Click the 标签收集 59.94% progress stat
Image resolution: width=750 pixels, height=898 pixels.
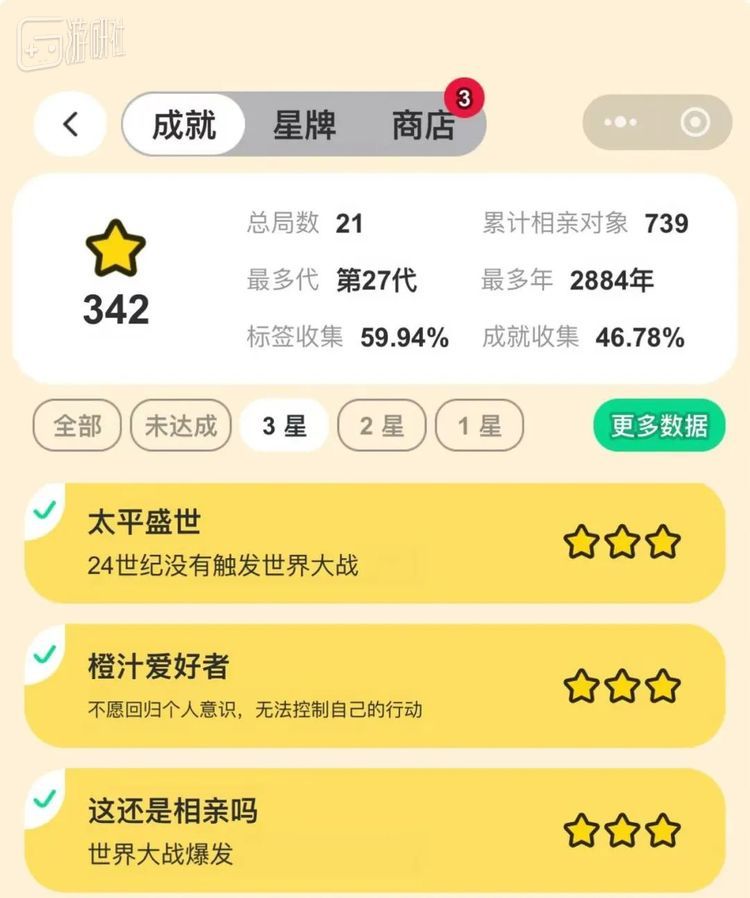(x=347, y=337)
